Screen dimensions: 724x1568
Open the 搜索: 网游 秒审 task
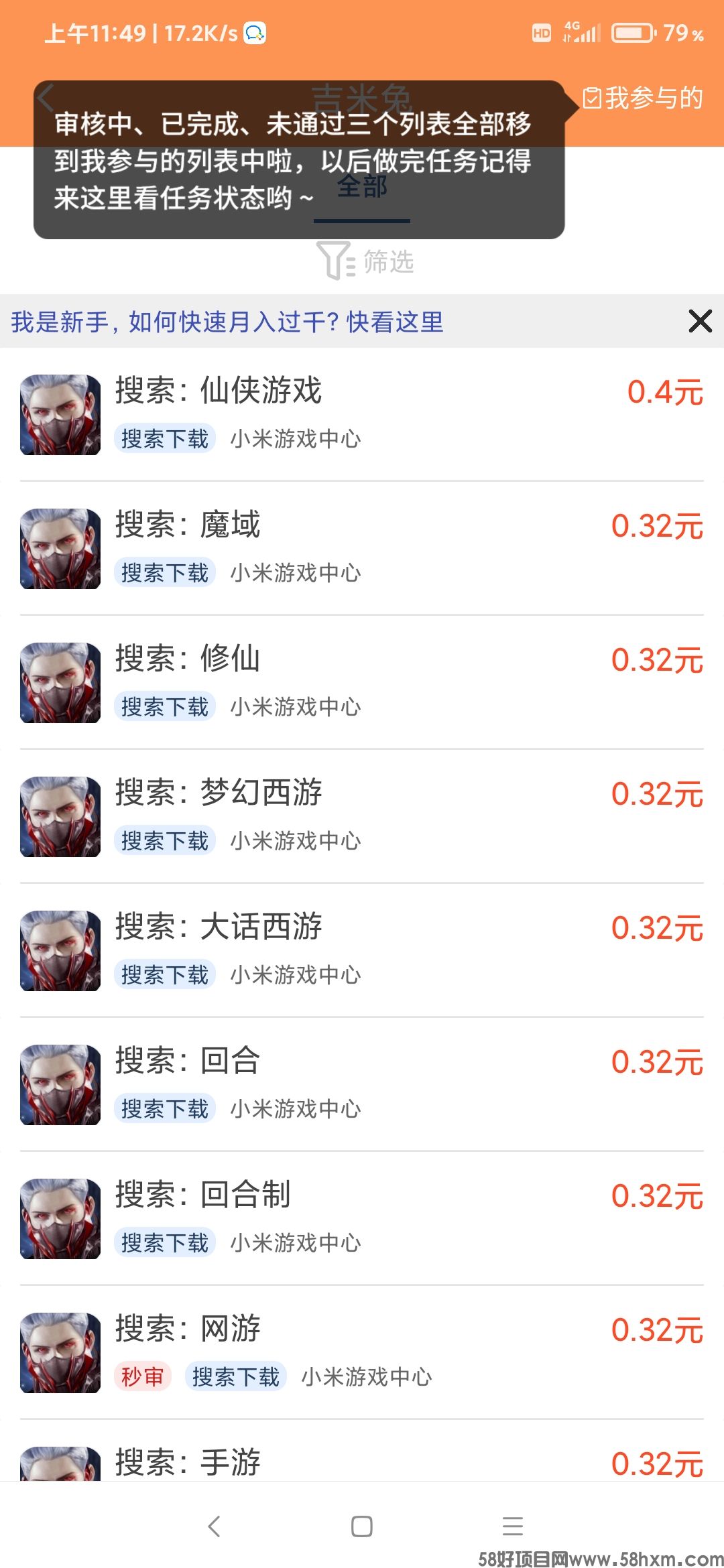pos(362,1352)
